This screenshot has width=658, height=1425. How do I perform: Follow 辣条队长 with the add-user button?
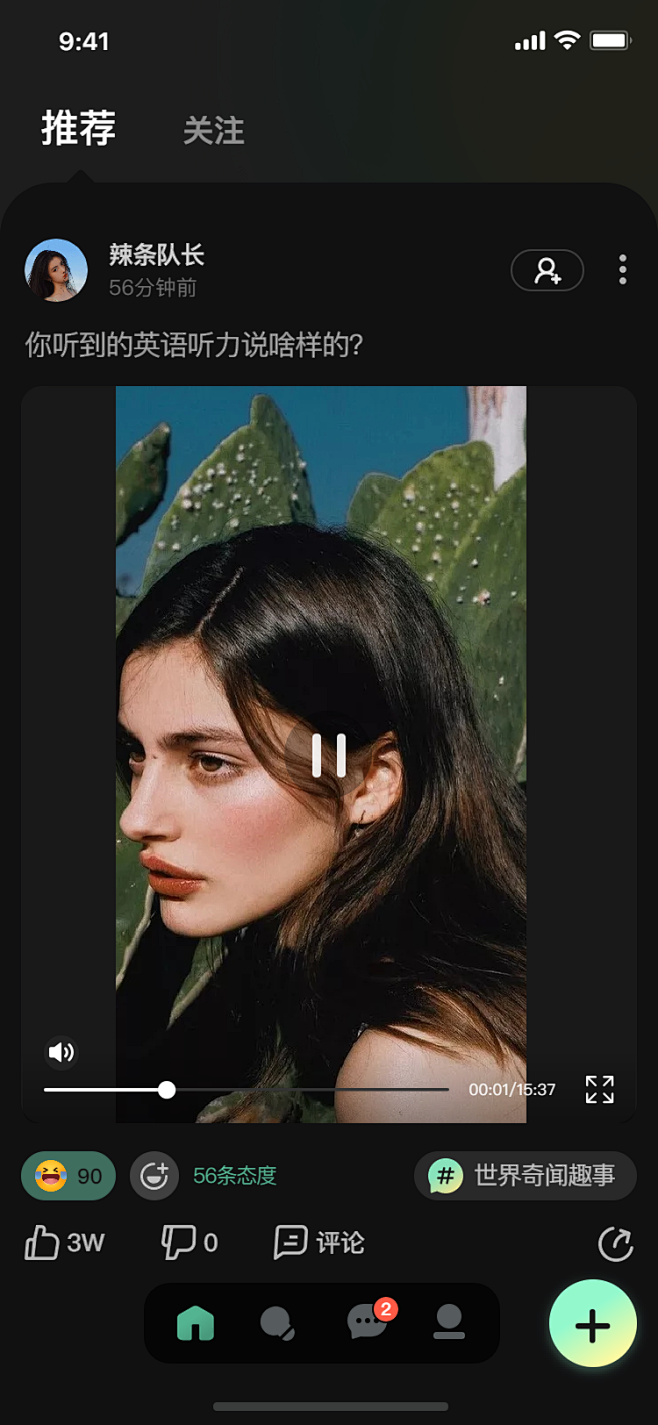click(547, 270)
